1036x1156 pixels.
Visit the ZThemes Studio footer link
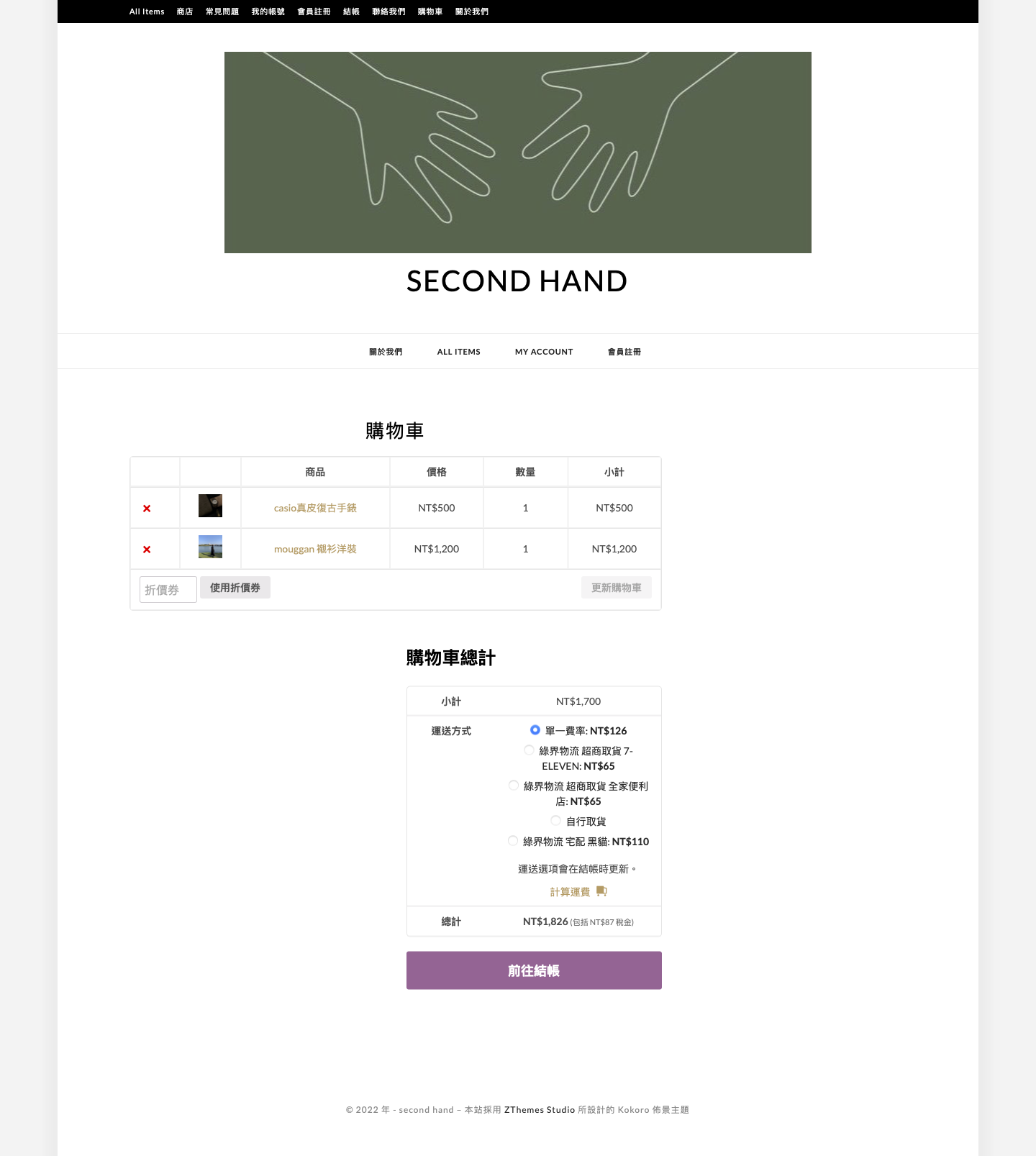pos(540,1110)
